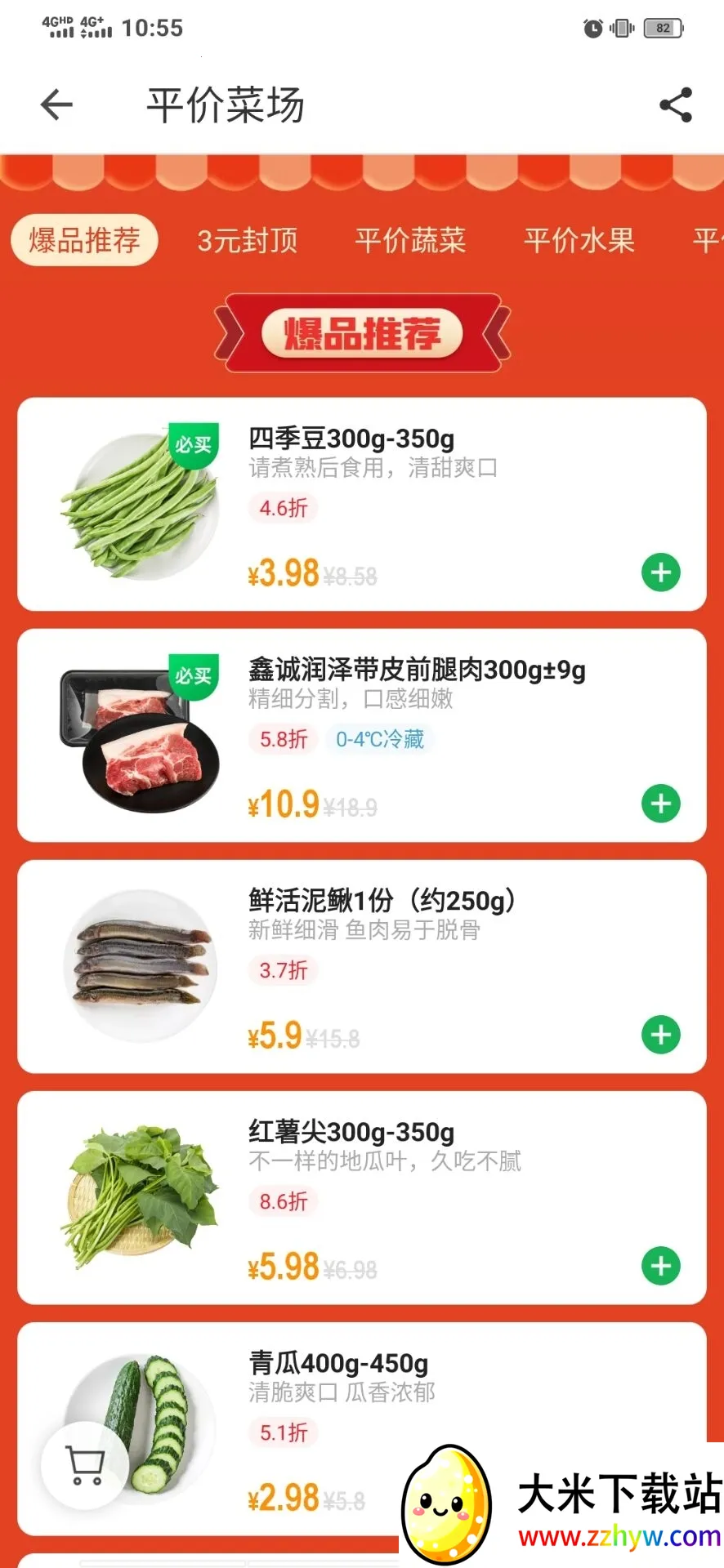Viewport: 724px width, 1568px height.
Task: Select the 平价水果 tab
Action: tap(580, 240)
